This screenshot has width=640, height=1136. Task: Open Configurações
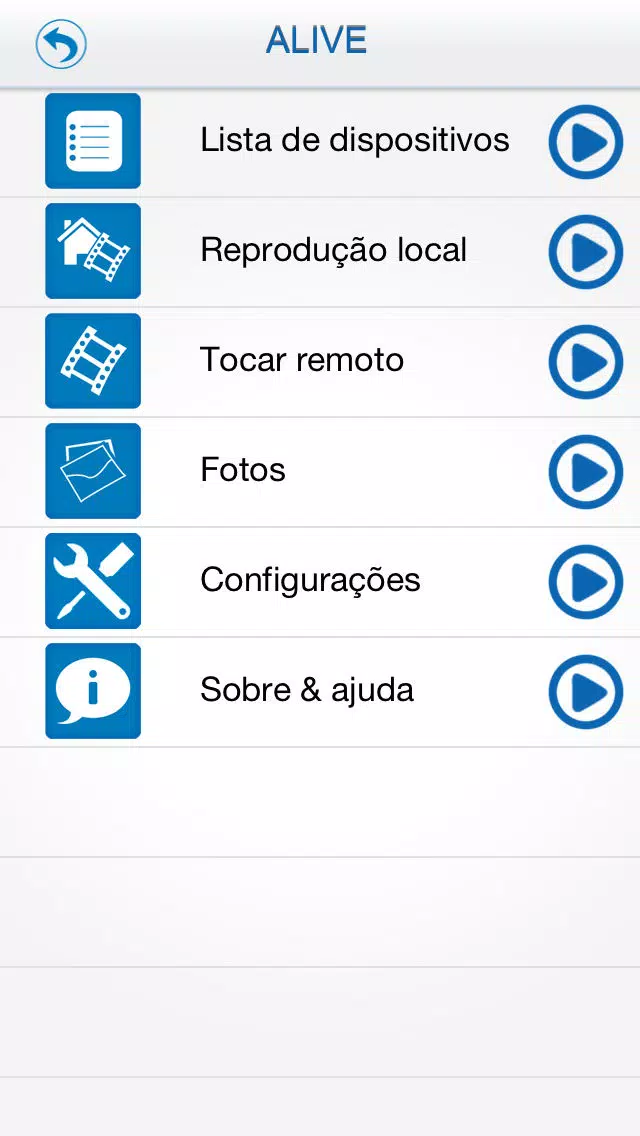click(320, 582)
